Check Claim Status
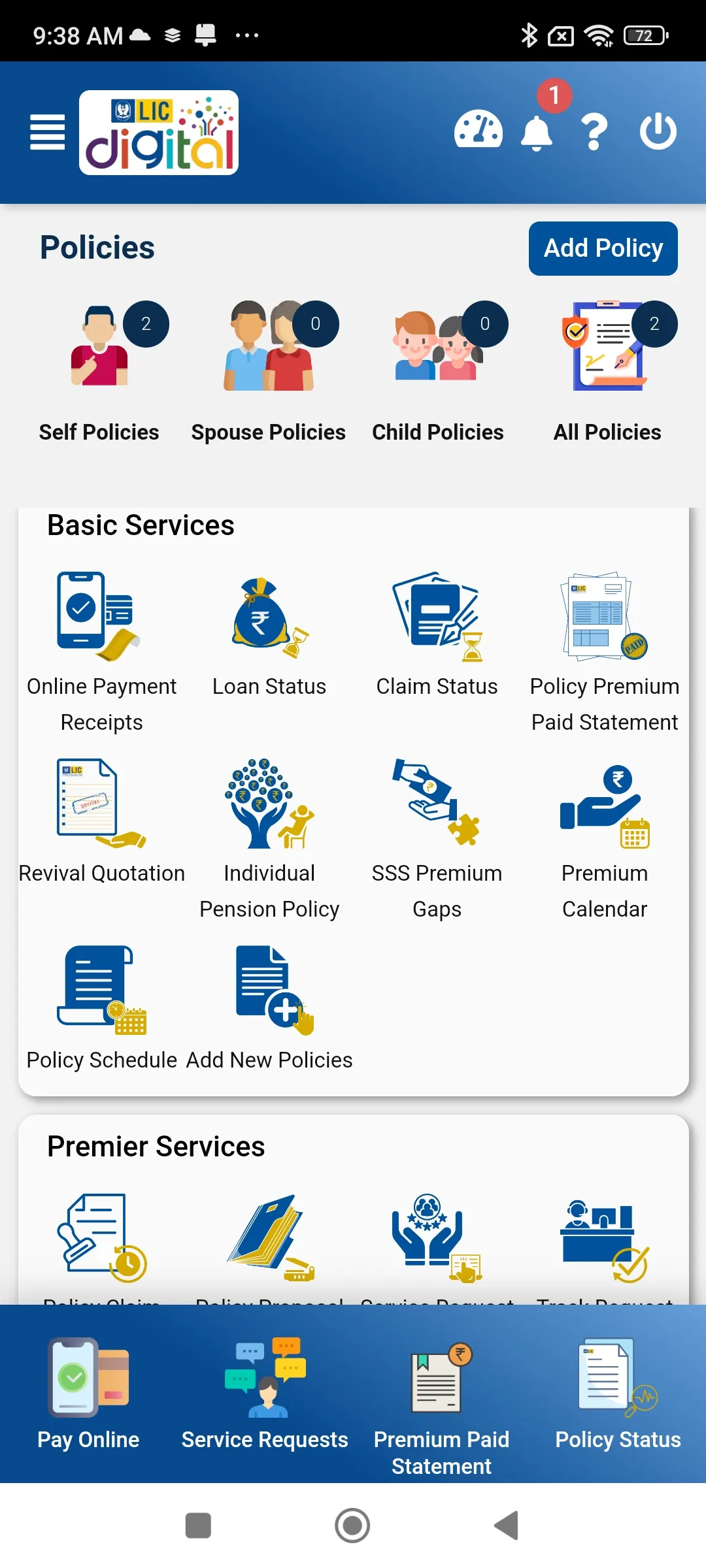This screenshot has width=706, height=1568. pyautogui.click(x=437, y=634)
